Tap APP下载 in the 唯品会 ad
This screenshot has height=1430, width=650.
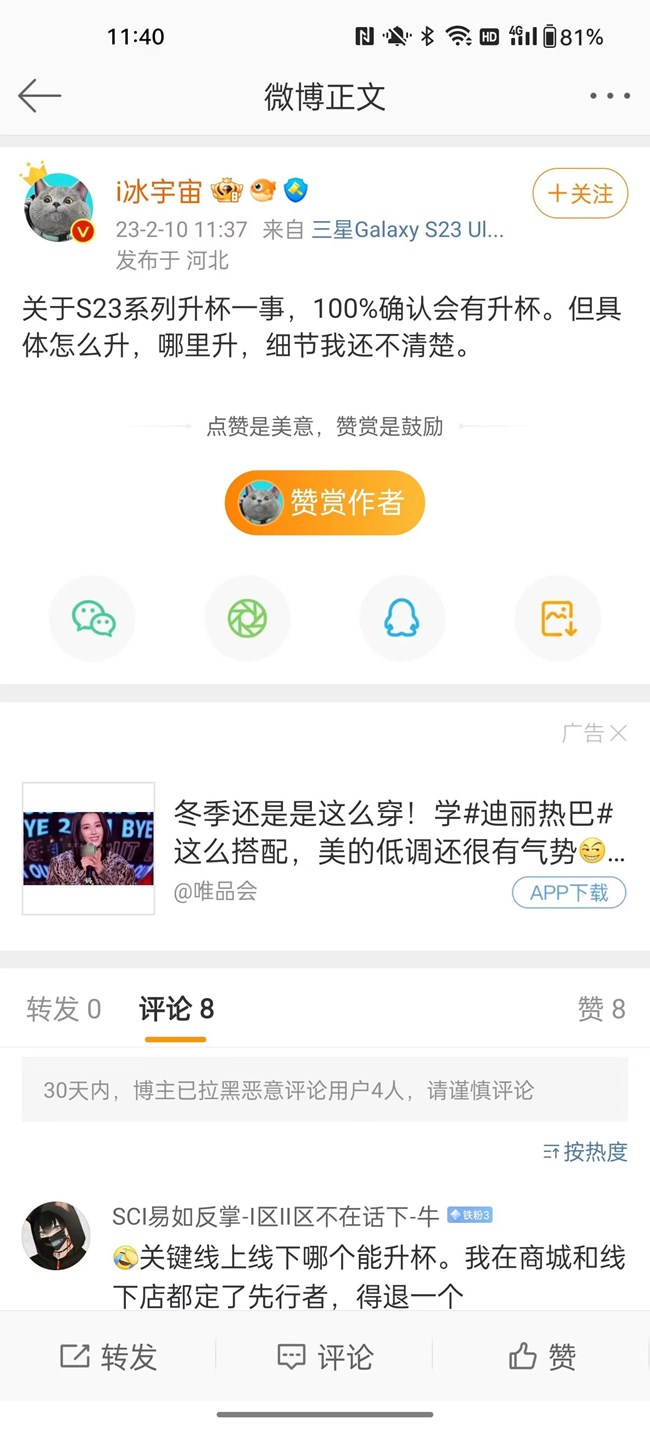[x=569, y=892]
